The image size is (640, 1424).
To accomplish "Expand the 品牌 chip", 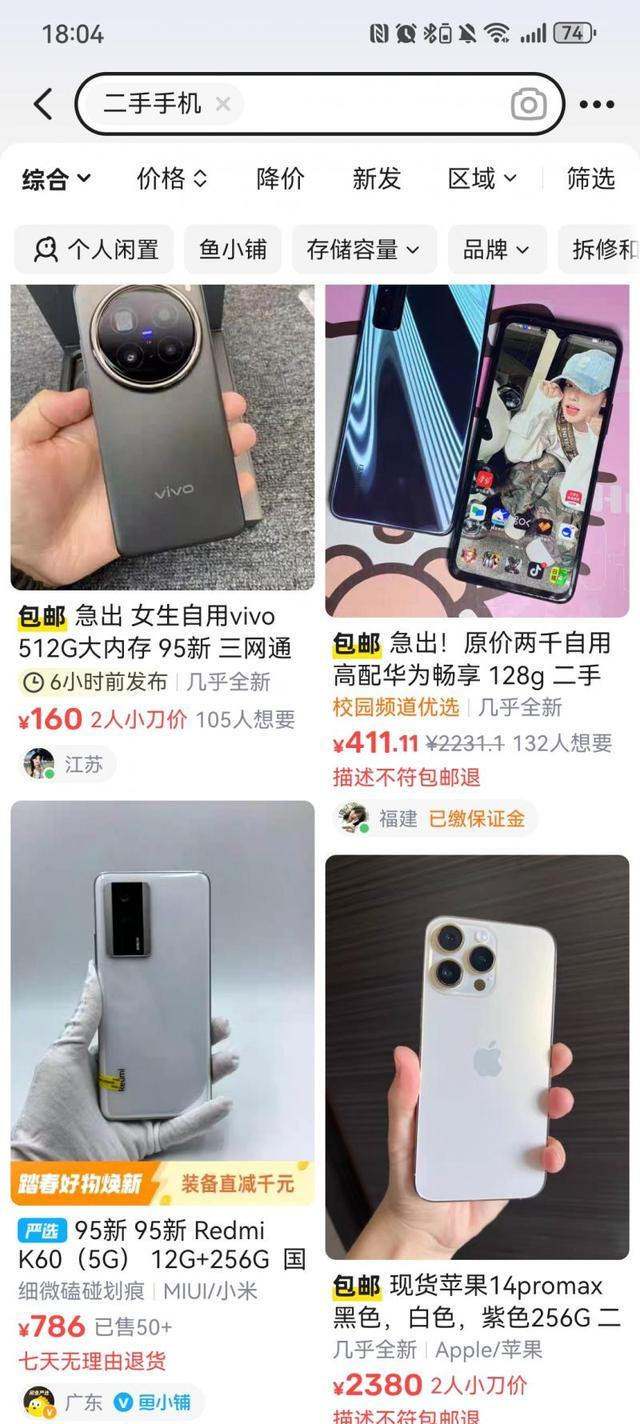I will [x=497, y=249].
